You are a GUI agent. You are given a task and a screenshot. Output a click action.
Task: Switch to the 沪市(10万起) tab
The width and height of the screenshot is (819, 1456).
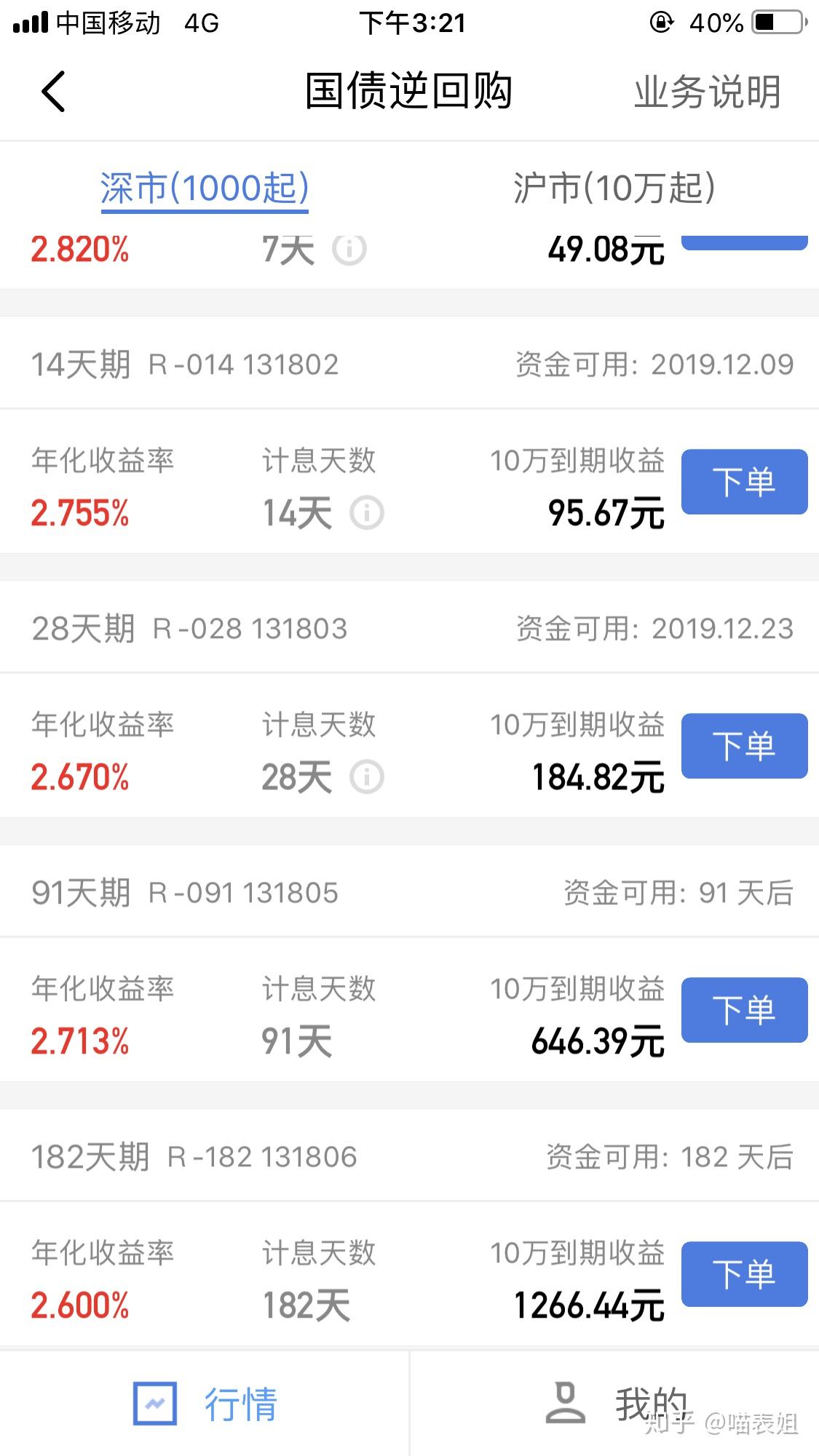tap(614, 188)
